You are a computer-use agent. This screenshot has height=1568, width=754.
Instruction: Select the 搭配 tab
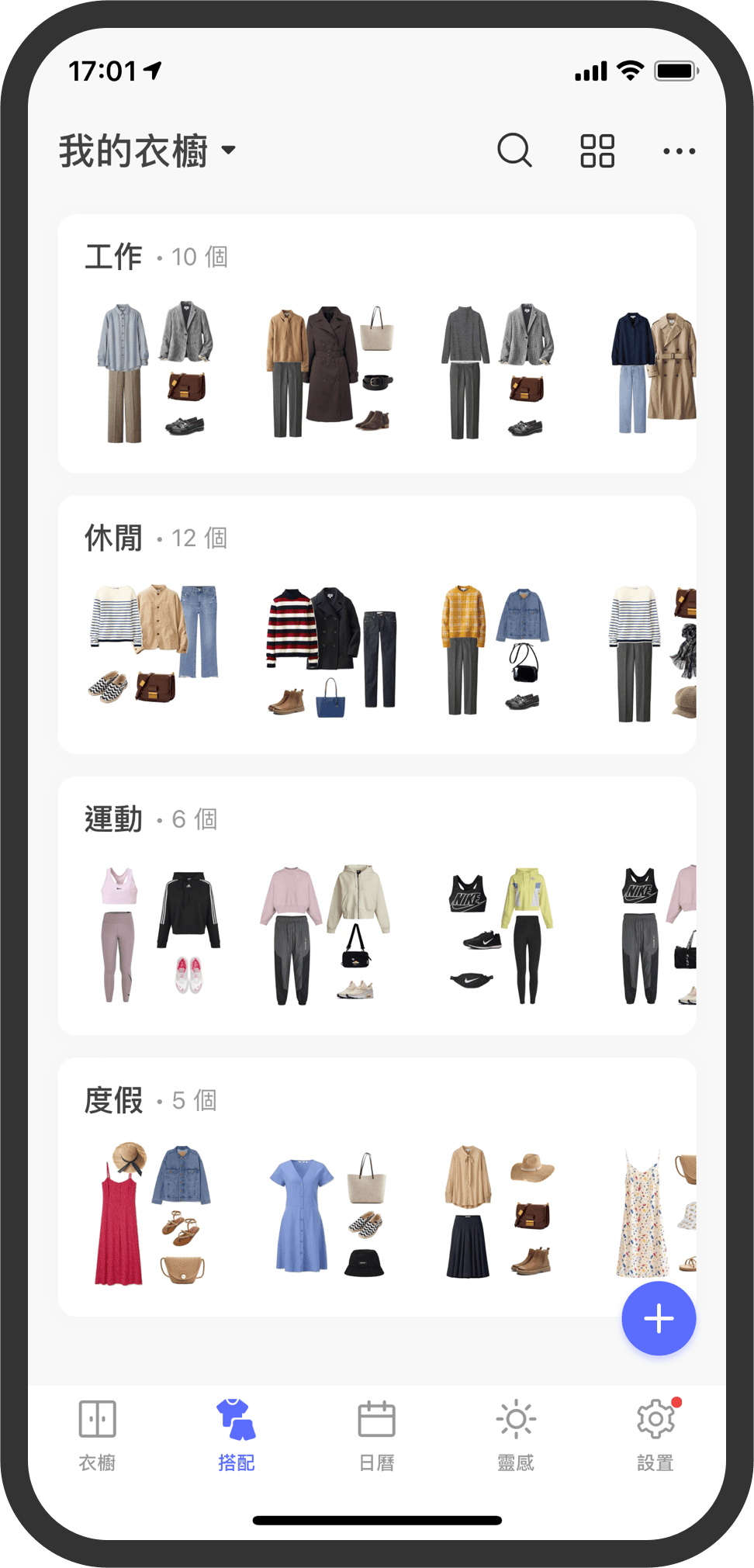pyautogui.click(x=237, y=1434)
